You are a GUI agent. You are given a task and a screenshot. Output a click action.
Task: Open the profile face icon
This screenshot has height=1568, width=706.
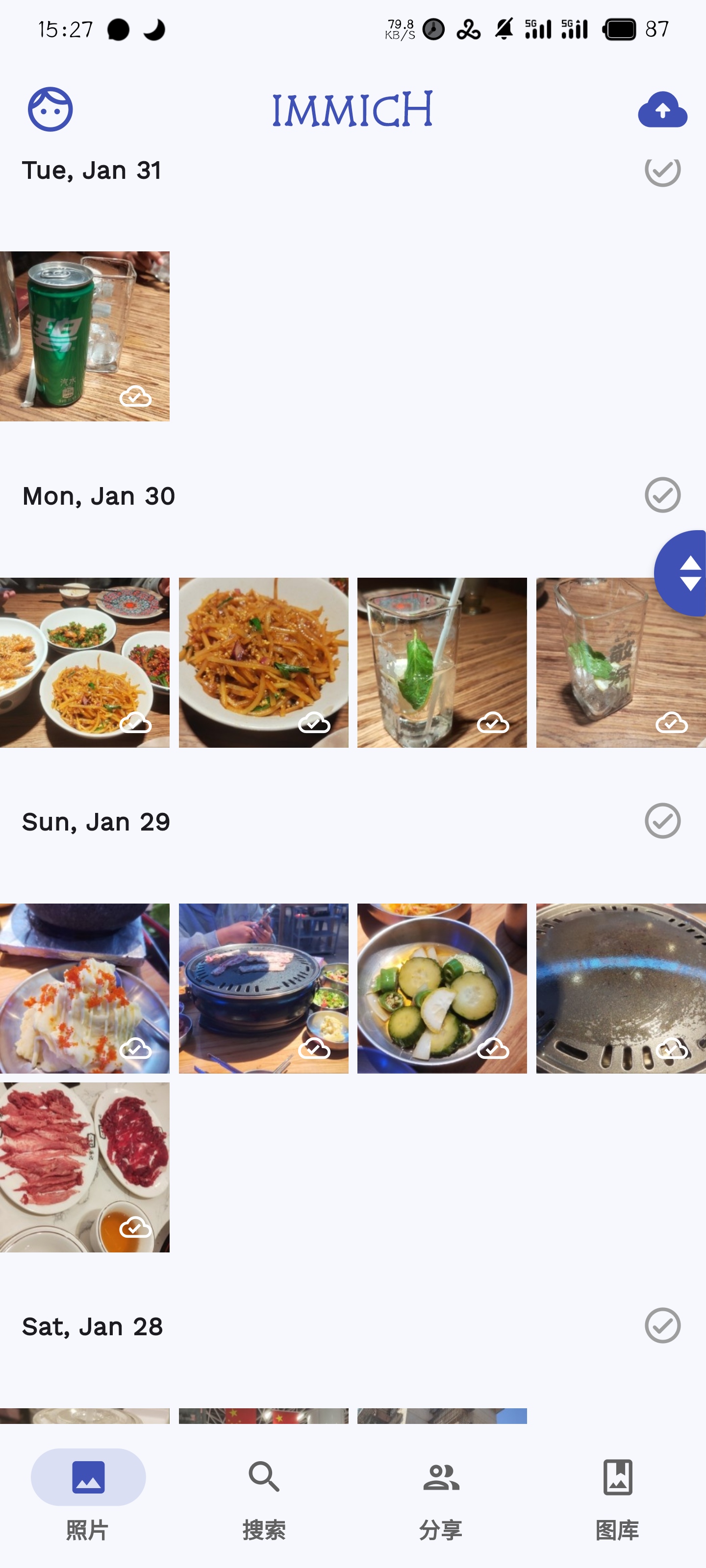(x=50, y=110)
